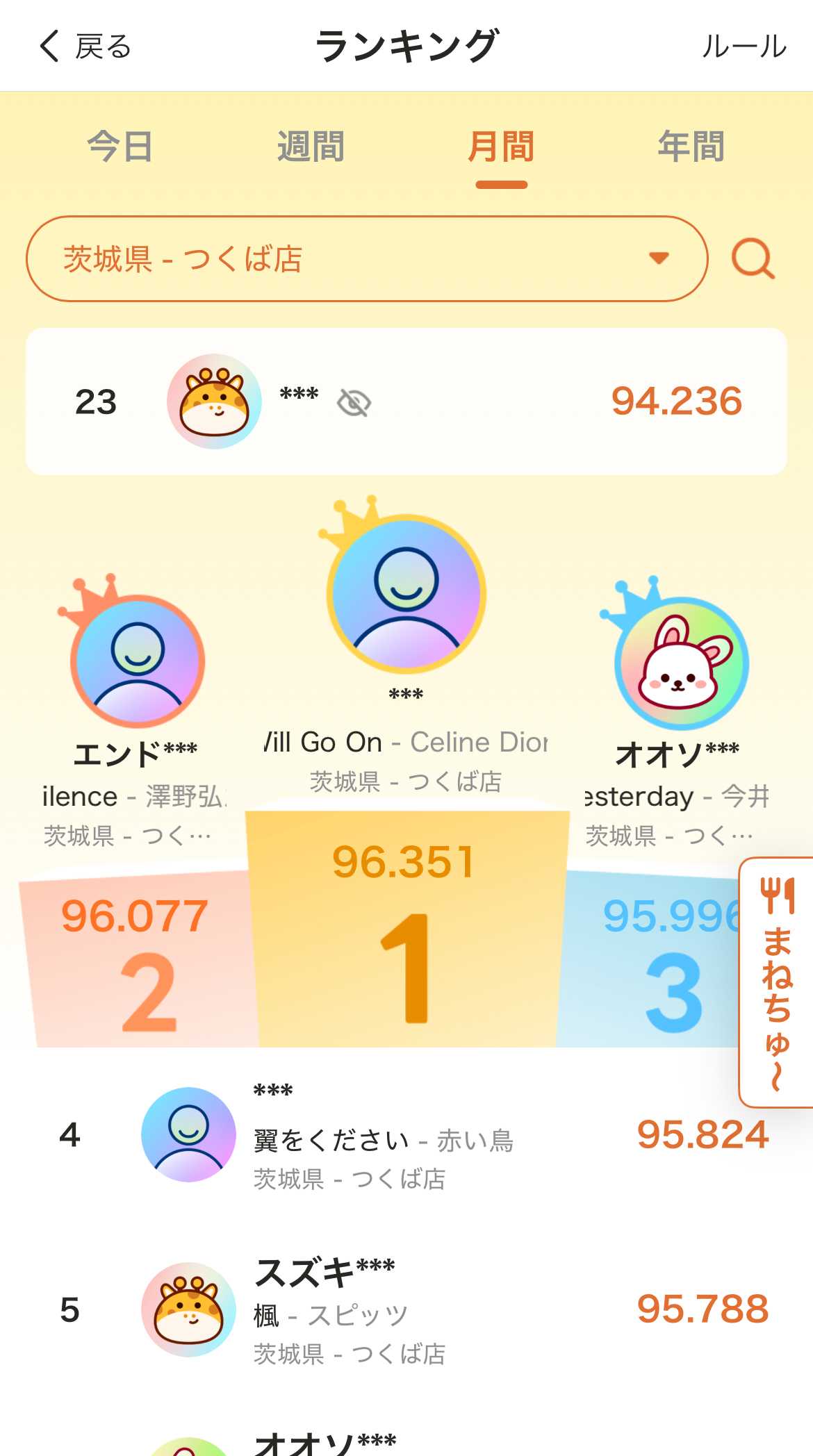Open the ルール rules page

pos(744,47)
